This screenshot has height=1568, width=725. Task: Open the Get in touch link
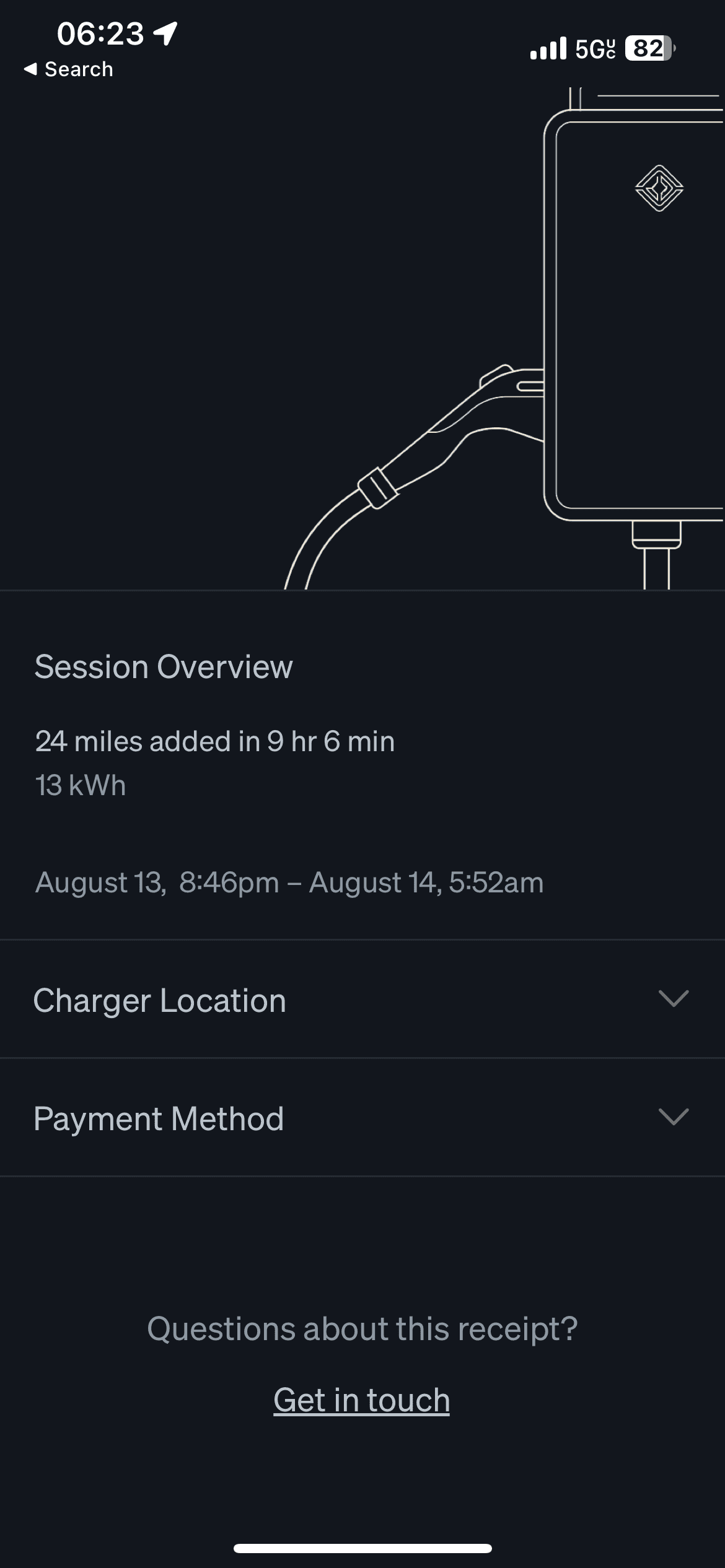(x=362, y=1401)
